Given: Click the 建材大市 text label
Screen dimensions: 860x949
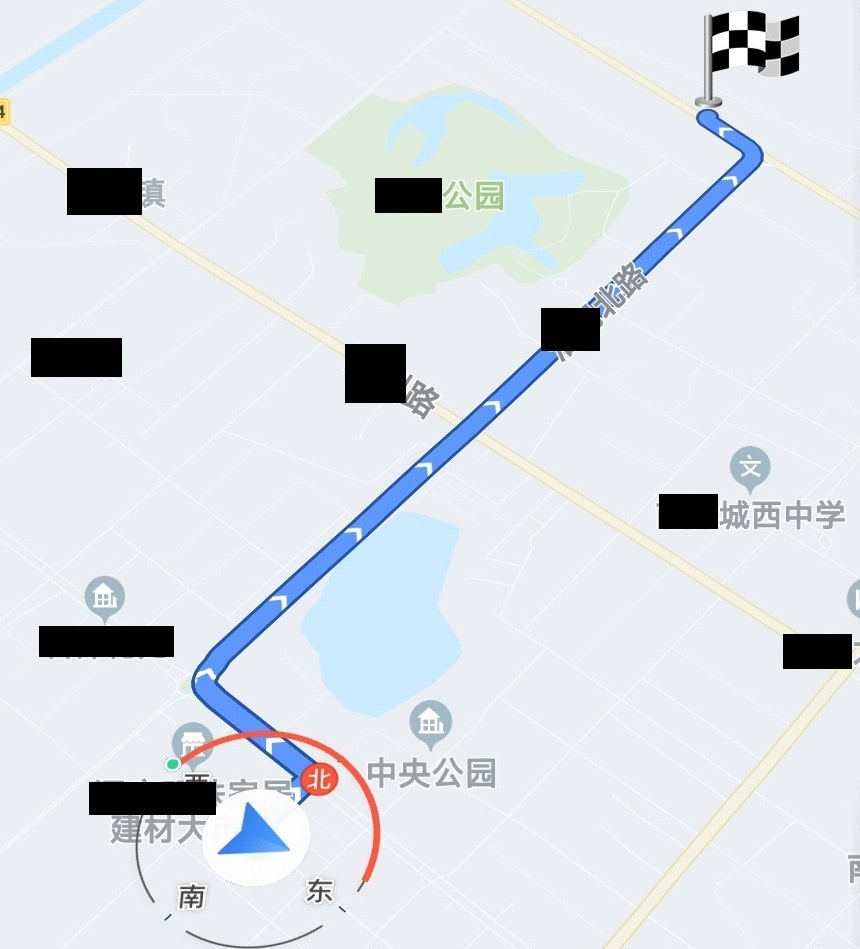Looking at the screenshot, I should (160, 827).
